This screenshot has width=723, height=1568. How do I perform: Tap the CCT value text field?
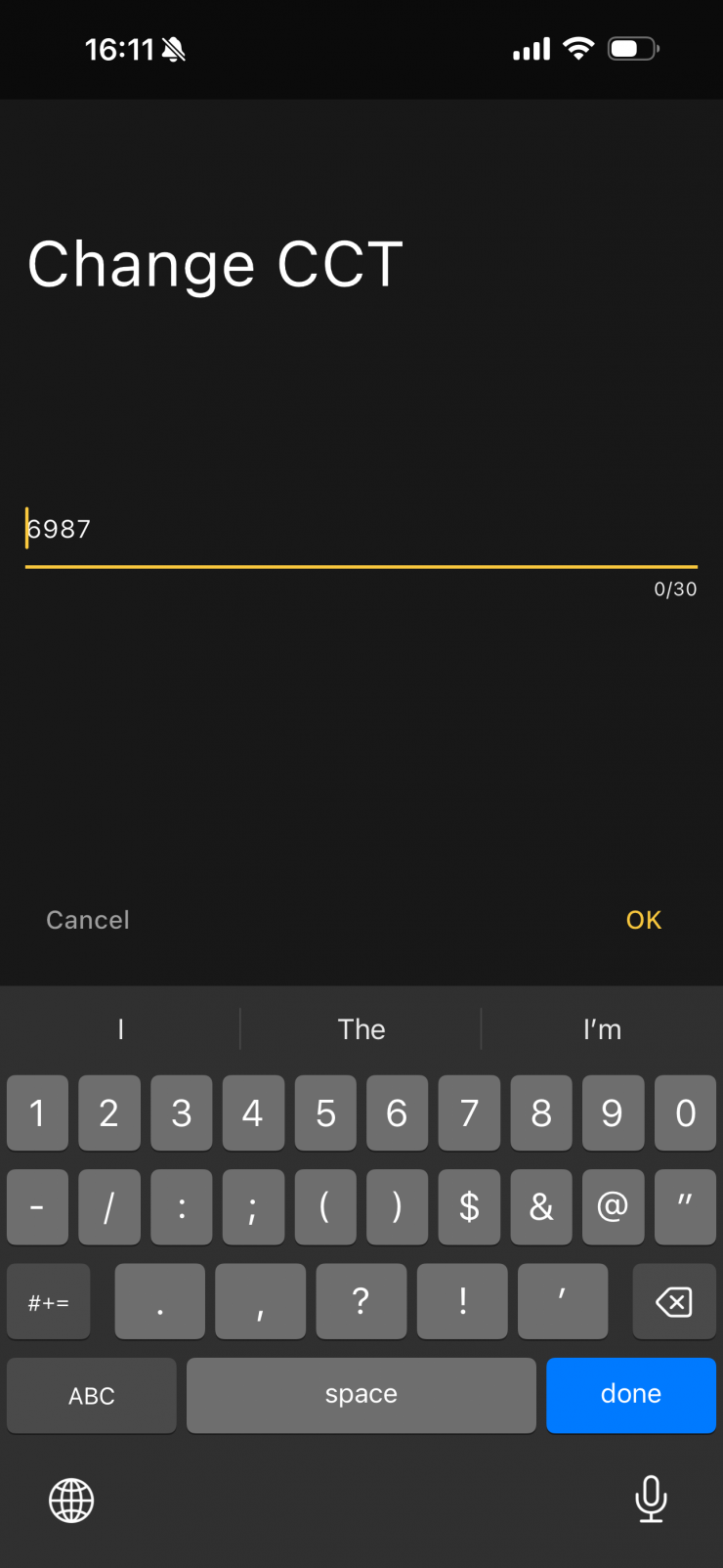[x=360, y=529]
